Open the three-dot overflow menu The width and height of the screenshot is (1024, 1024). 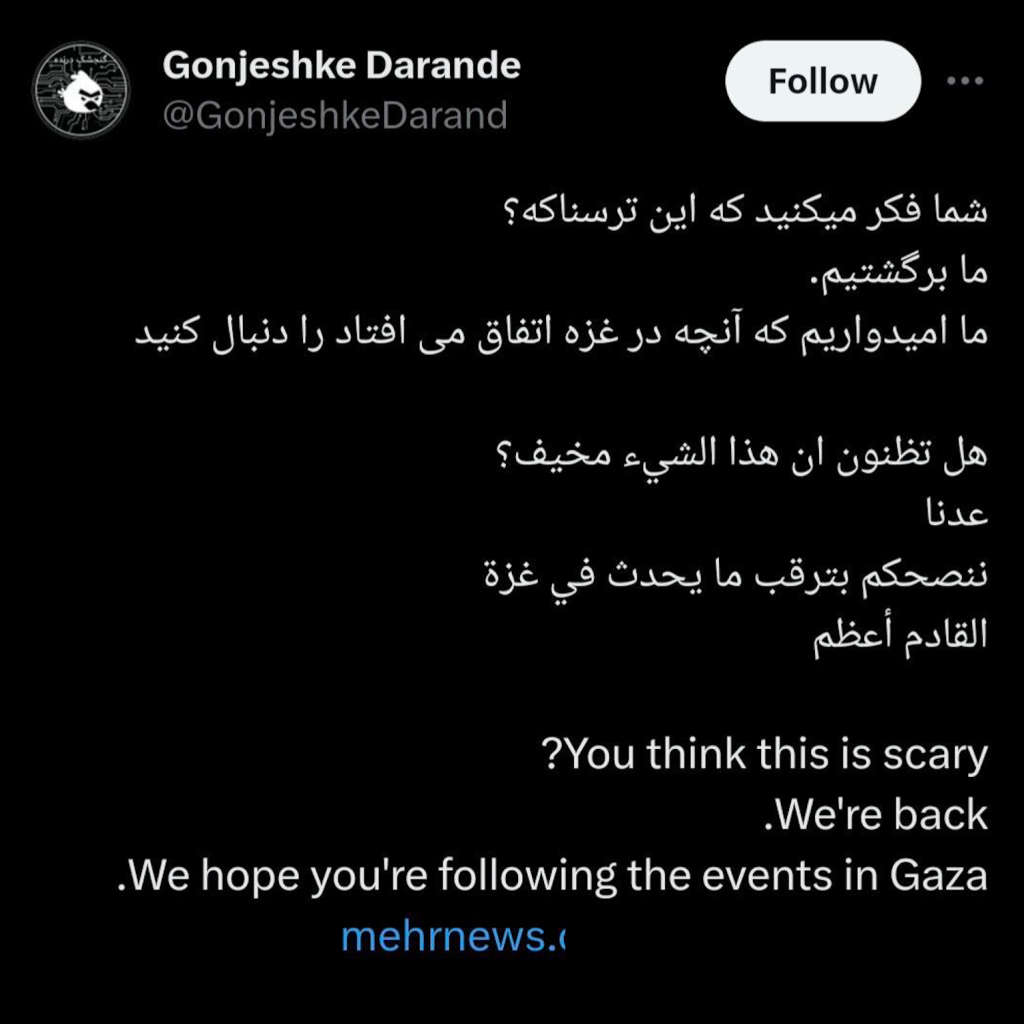[965, 82]
